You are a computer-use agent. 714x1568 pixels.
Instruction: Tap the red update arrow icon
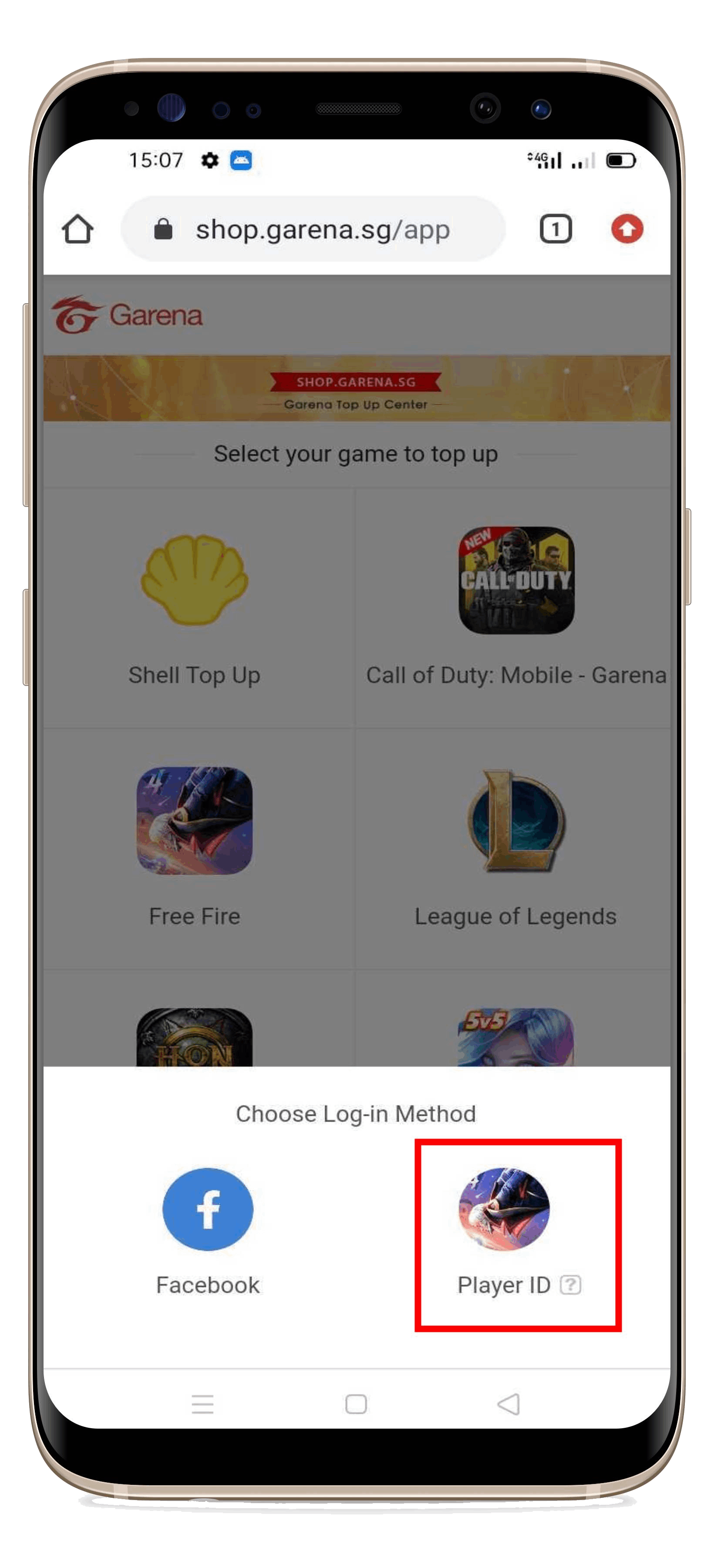tap(627, 230)
